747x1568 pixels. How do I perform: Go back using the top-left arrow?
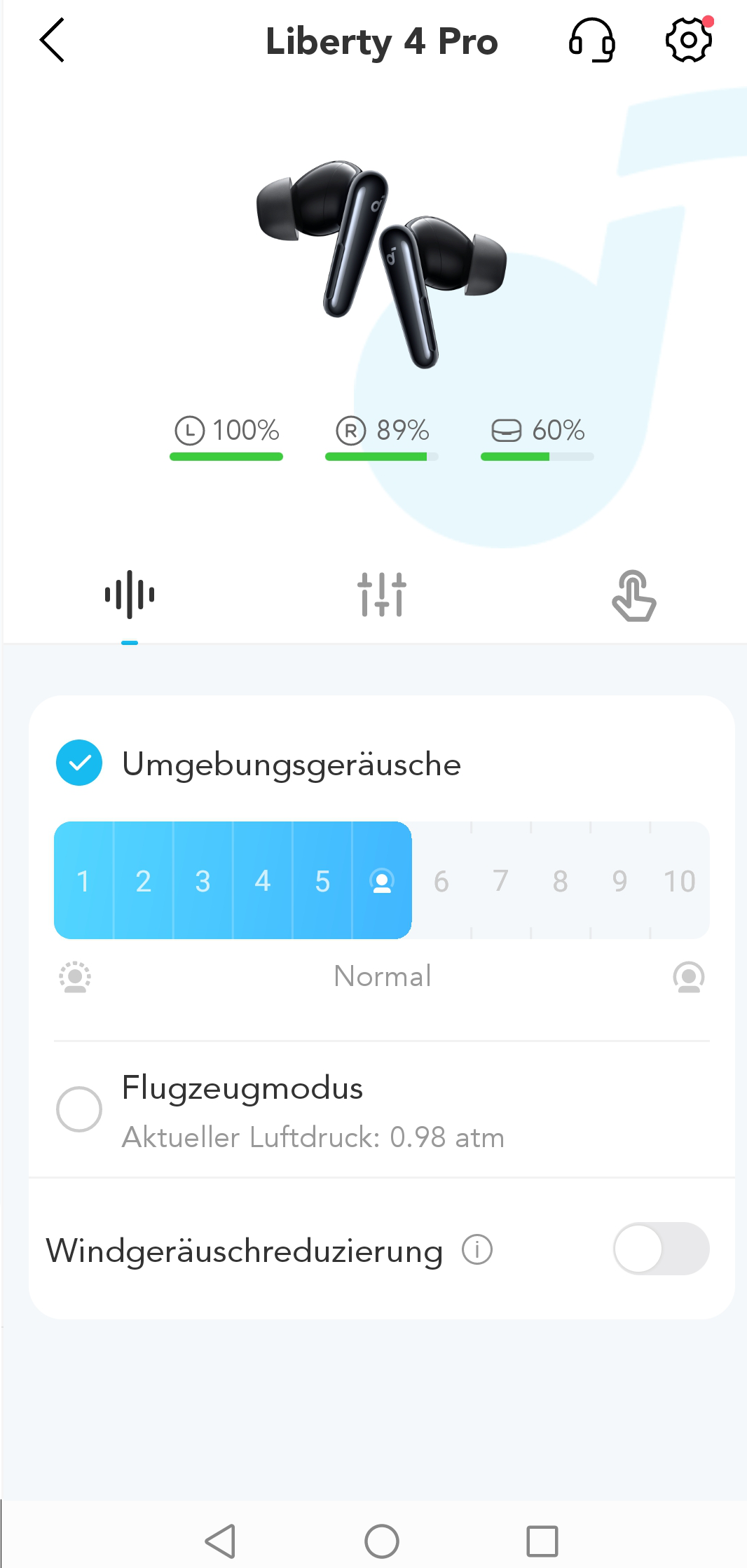(53, 41)
